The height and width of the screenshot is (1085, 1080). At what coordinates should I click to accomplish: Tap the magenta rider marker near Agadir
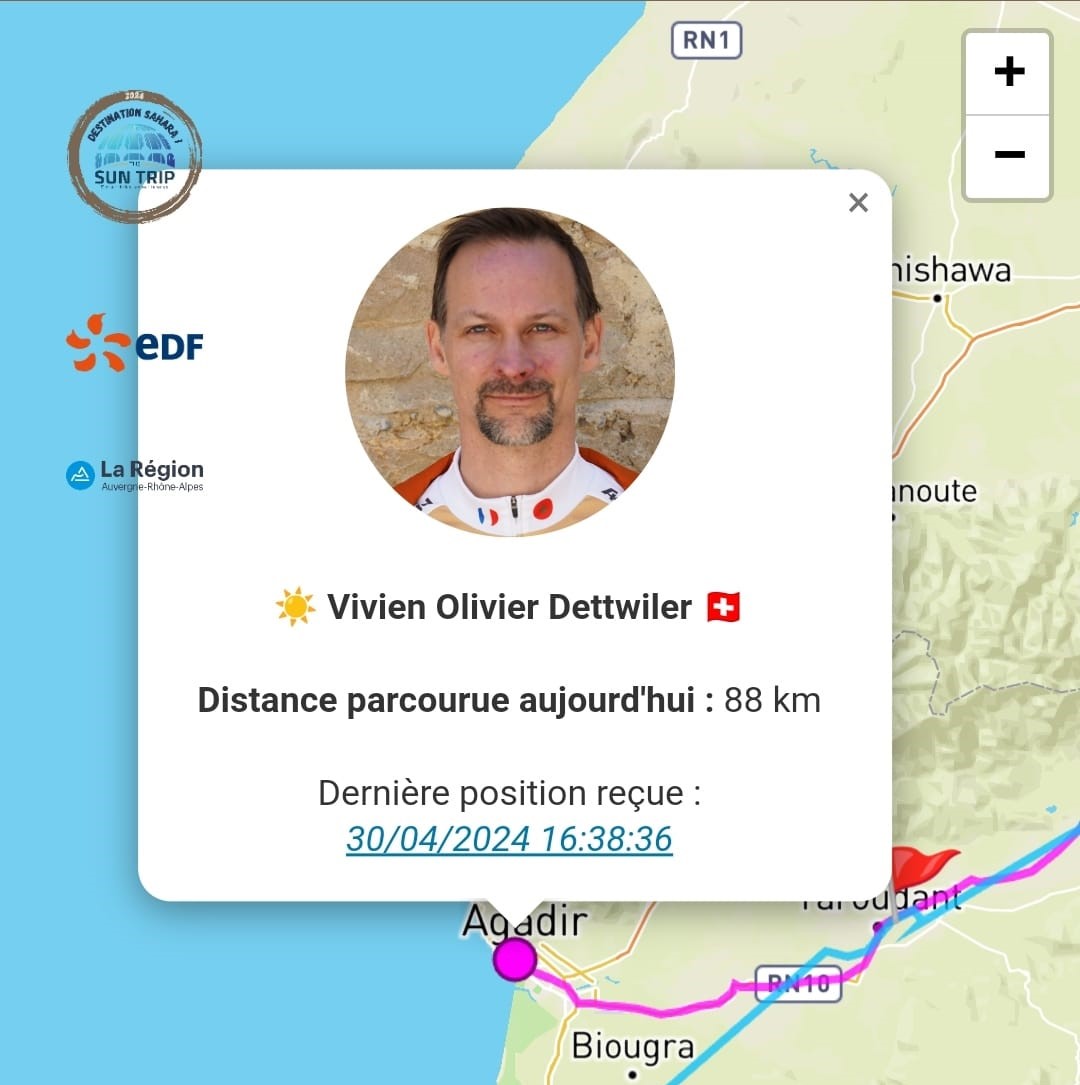(x=515, y=959)
